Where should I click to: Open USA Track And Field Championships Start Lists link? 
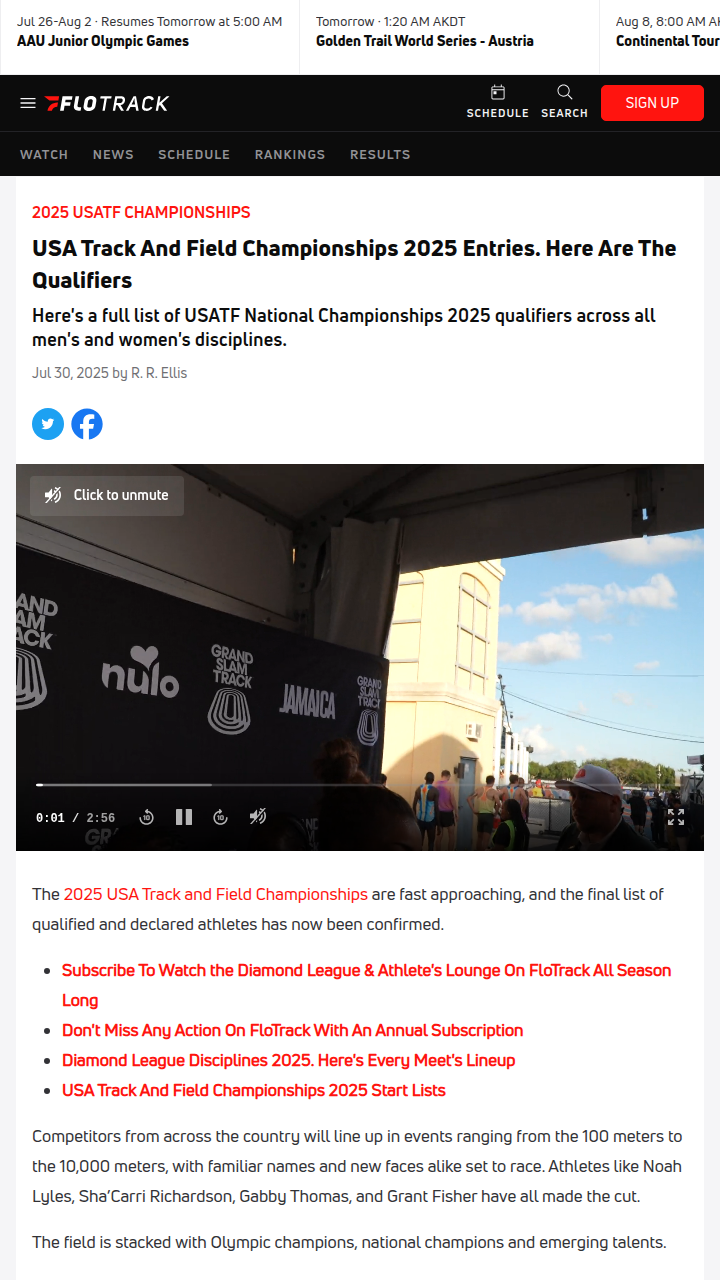tap(253, 1090)
